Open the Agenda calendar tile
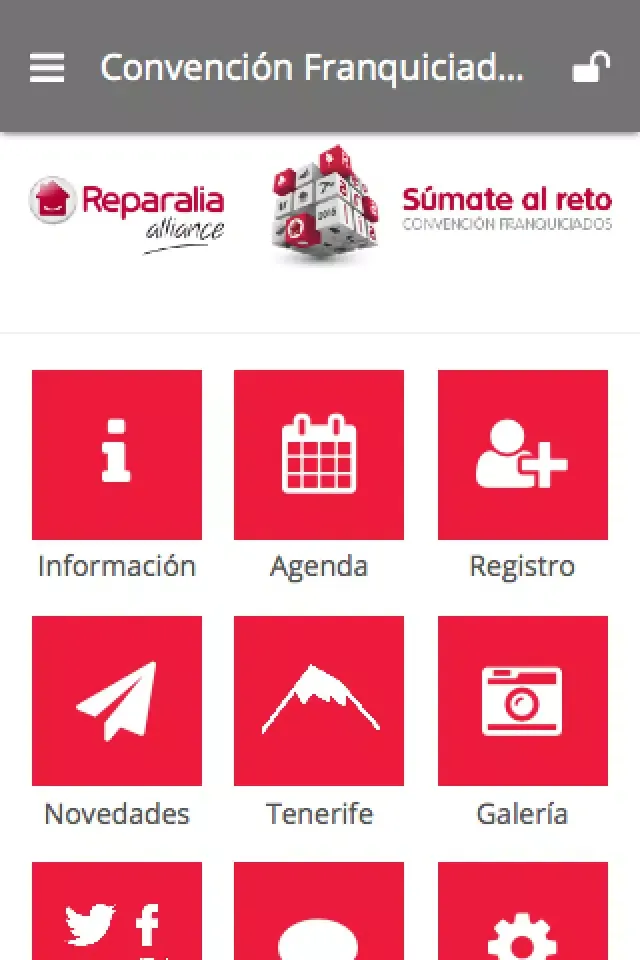The image size is (640, 960). (319, 455)
